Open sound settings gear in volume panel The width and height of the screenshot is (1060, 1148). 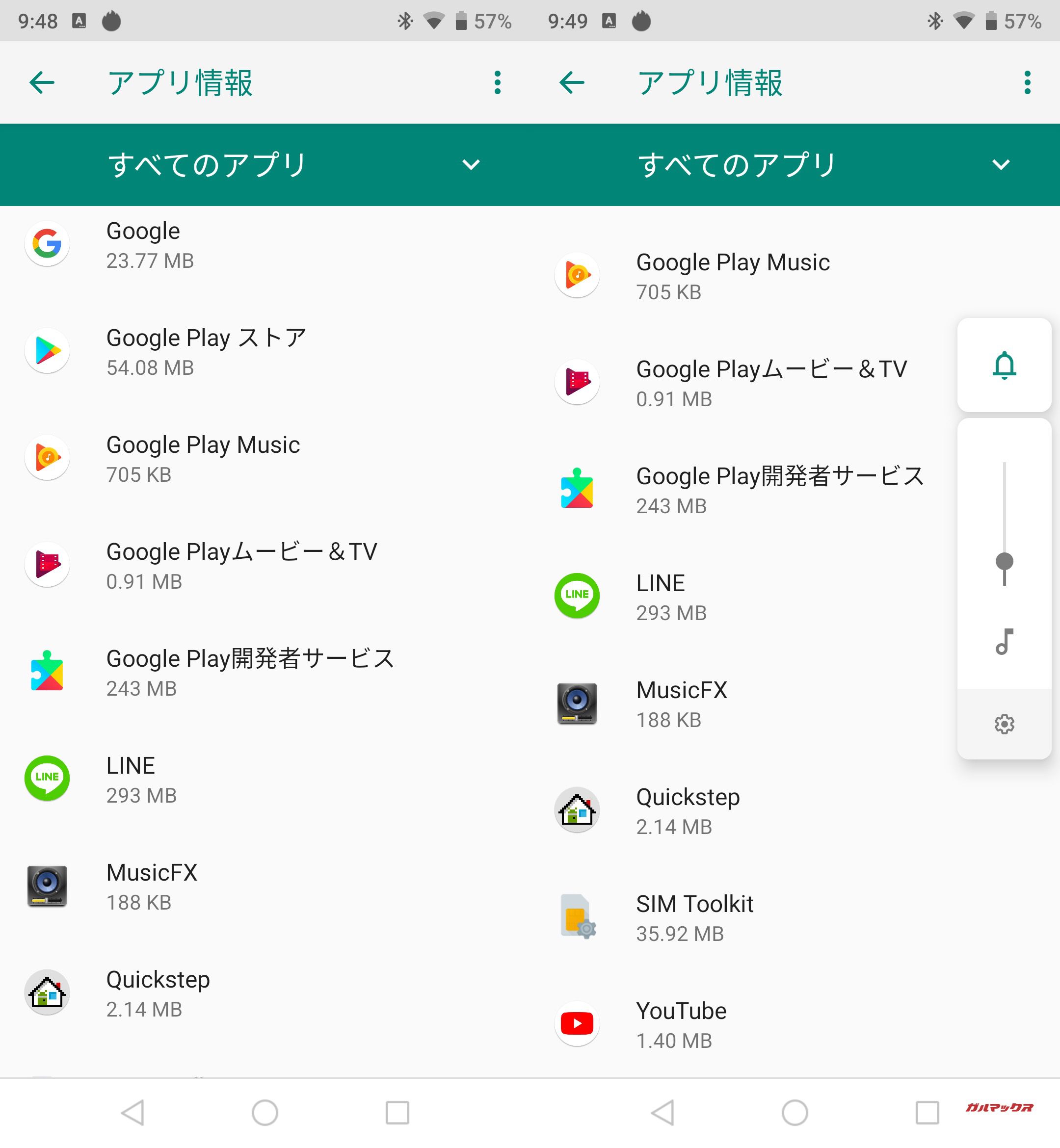1004,724
